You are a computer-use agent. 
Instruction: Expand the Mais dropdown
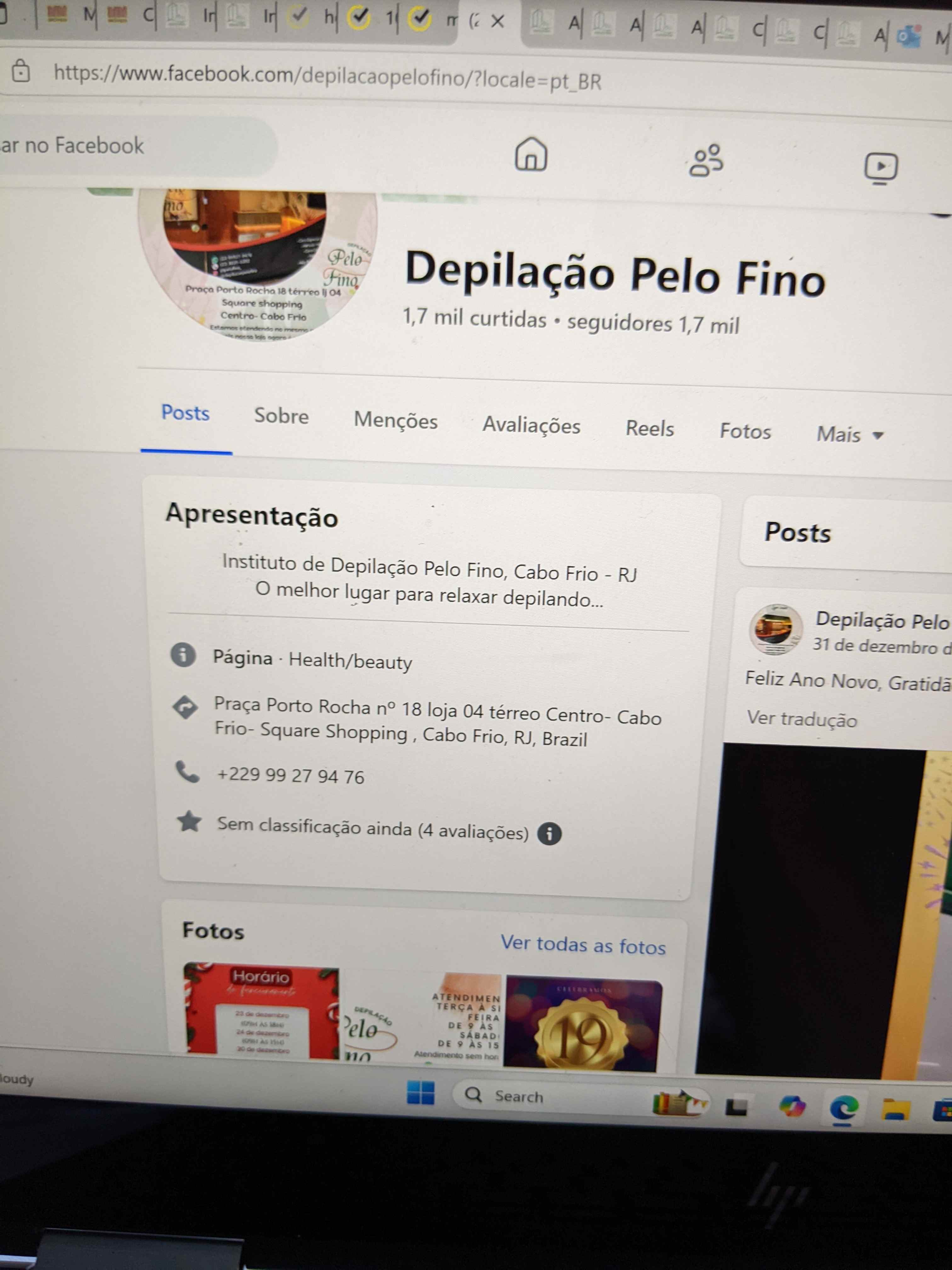coord(849,435)
